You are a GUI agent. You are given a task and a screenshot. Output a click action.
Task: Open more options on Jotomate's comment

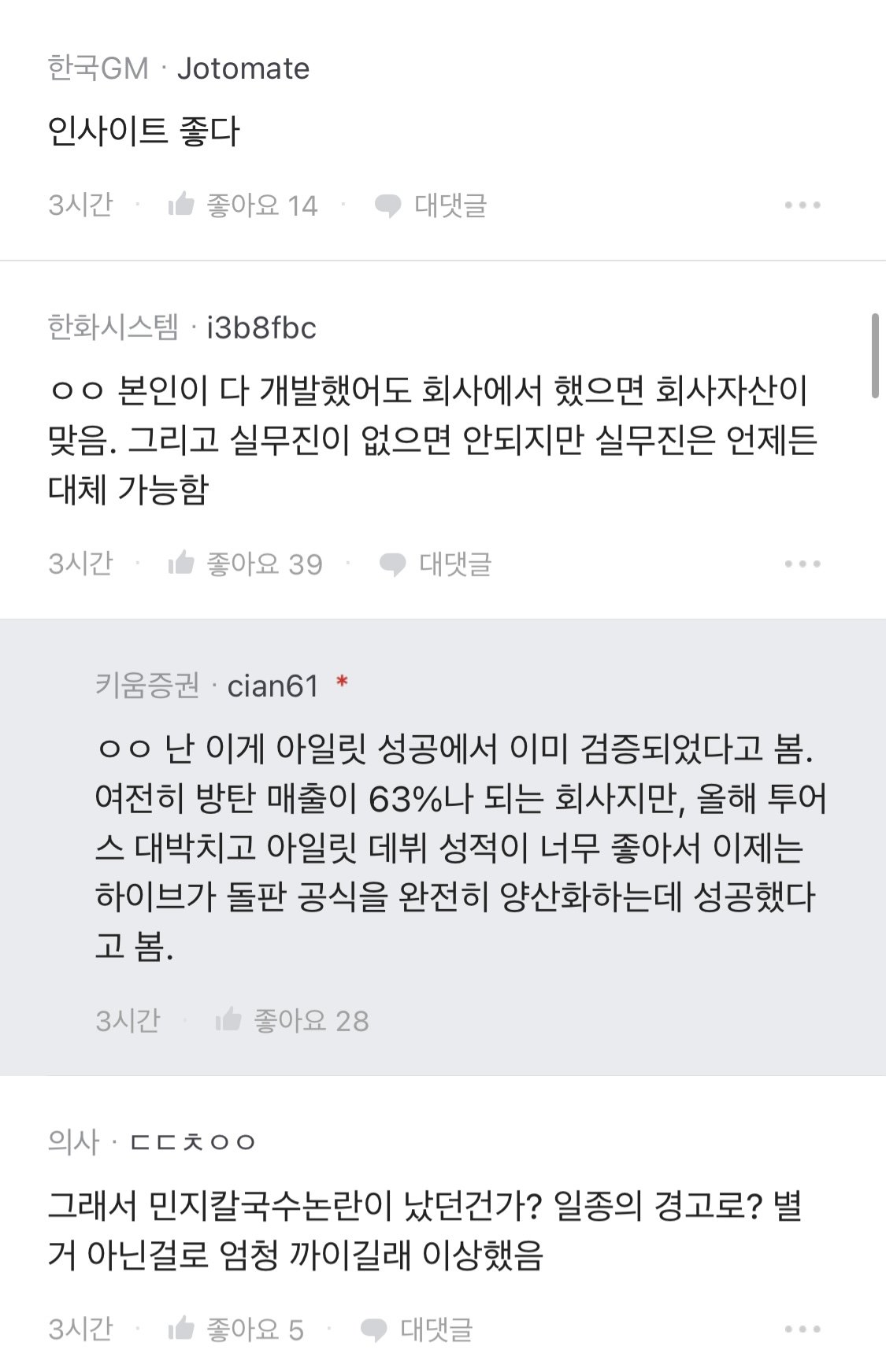tap(803, 205)
